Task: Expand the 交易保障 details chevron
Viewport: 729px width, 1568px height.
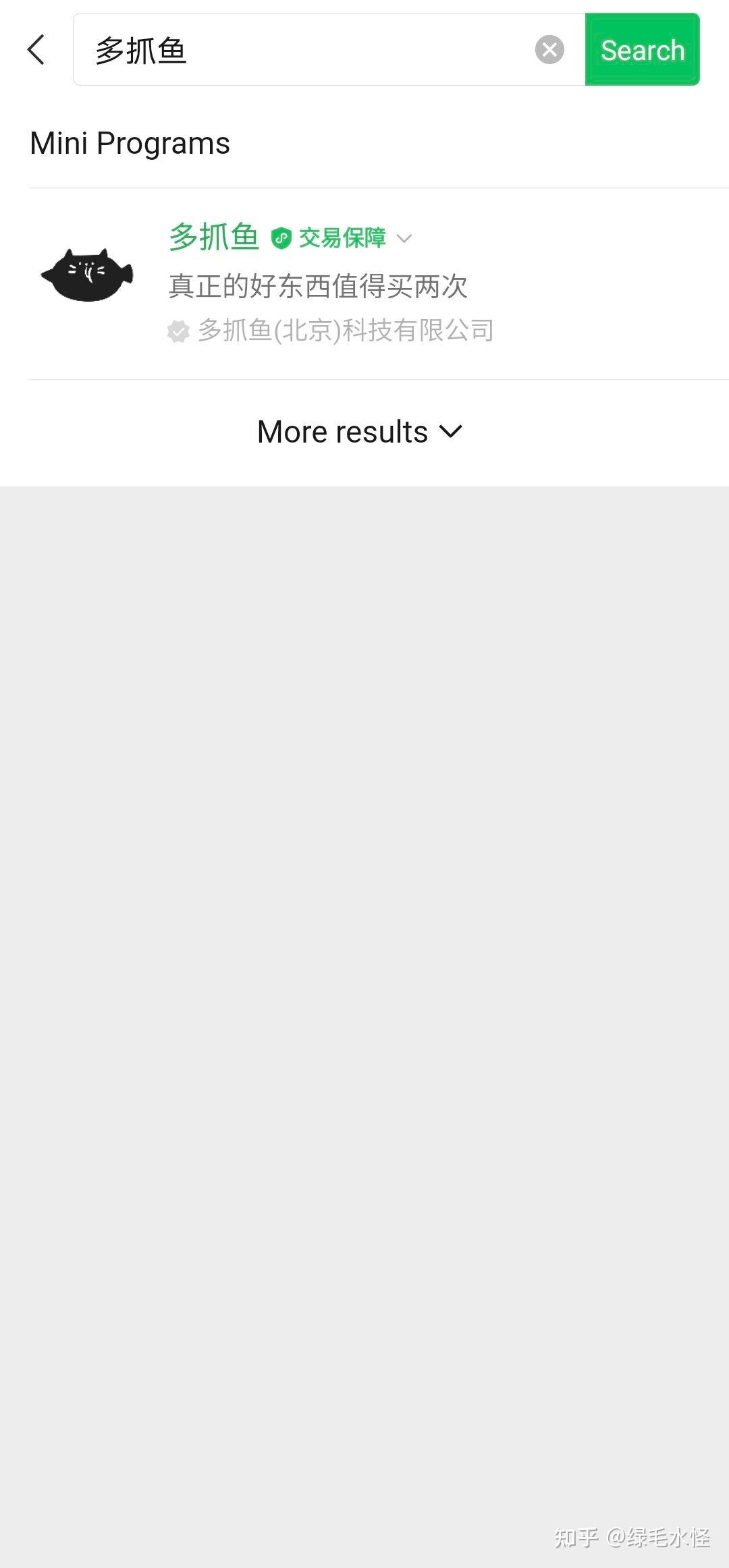Action: coord(404,238)
